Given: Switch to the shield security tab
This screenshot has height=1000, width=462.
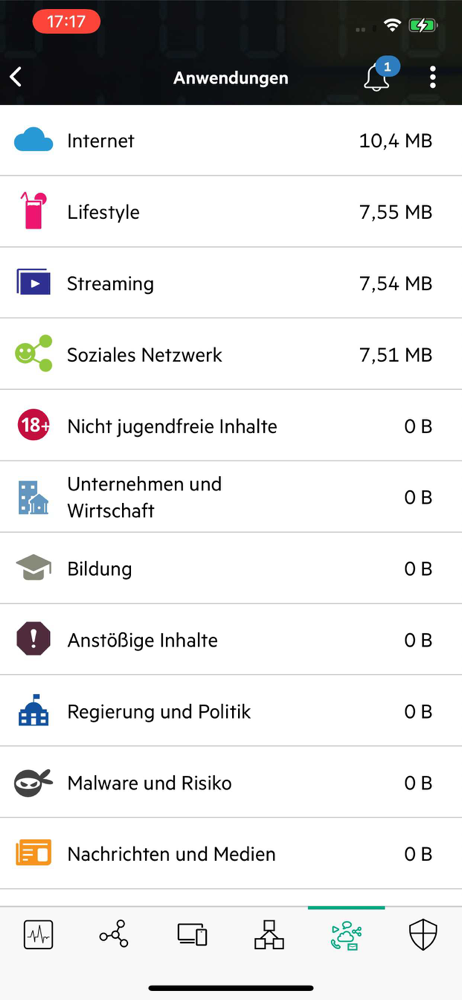Looking at the screenshot, I should 424,936.
